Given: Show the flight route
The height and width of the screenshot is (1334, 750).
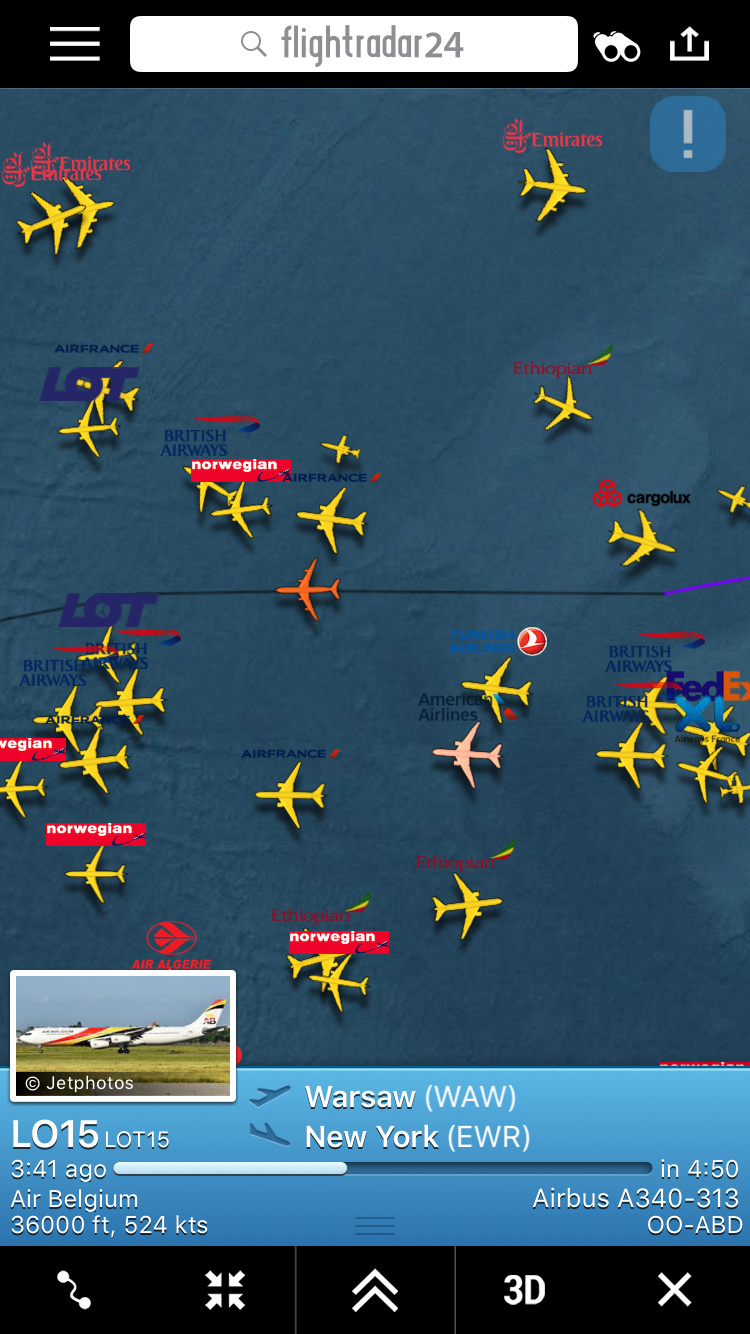Looking at the screenshot, I should (x=74, y=1290).
